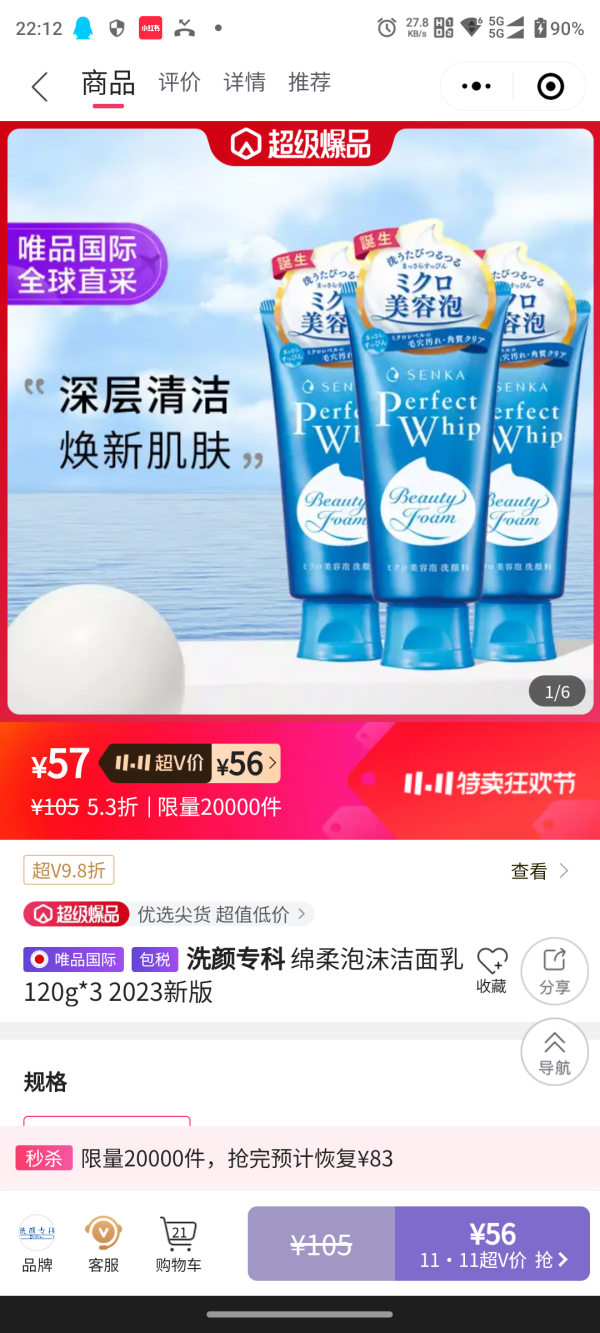
Task: Grab the ¥56 11·11超V价 deal
Action: [492, 1244]
